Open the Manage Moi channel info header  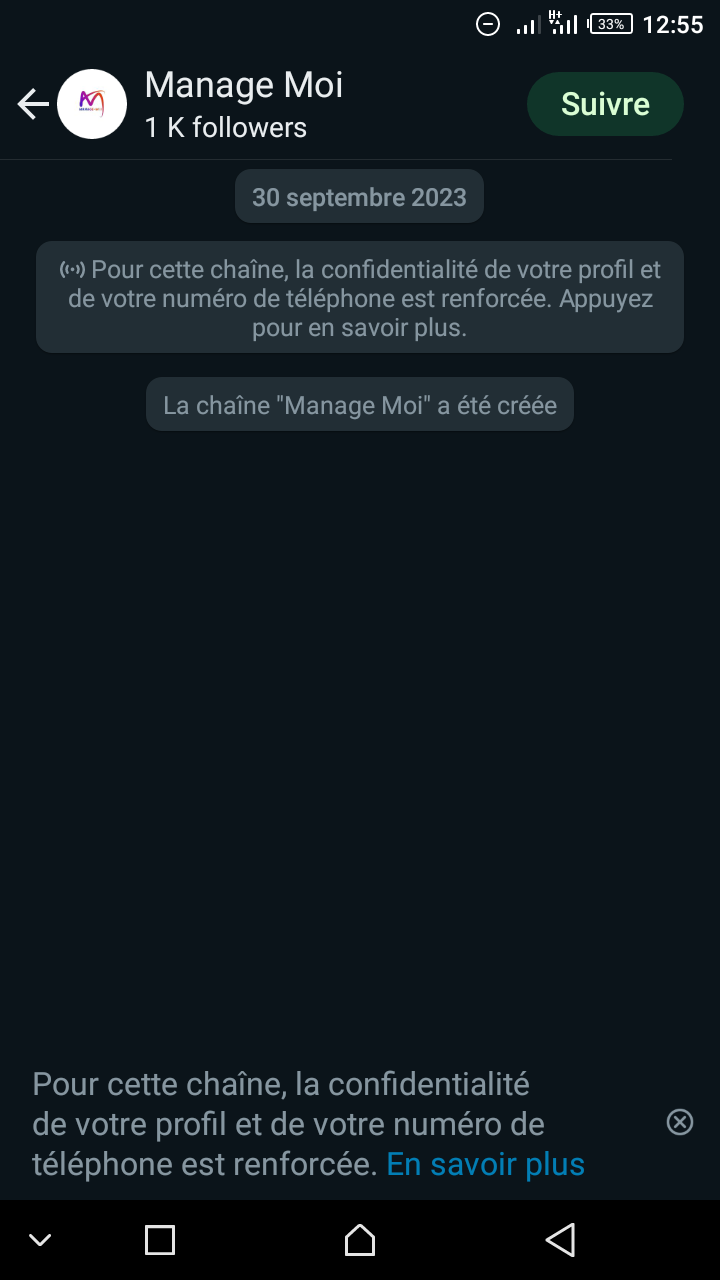click(x=244, y=104)
